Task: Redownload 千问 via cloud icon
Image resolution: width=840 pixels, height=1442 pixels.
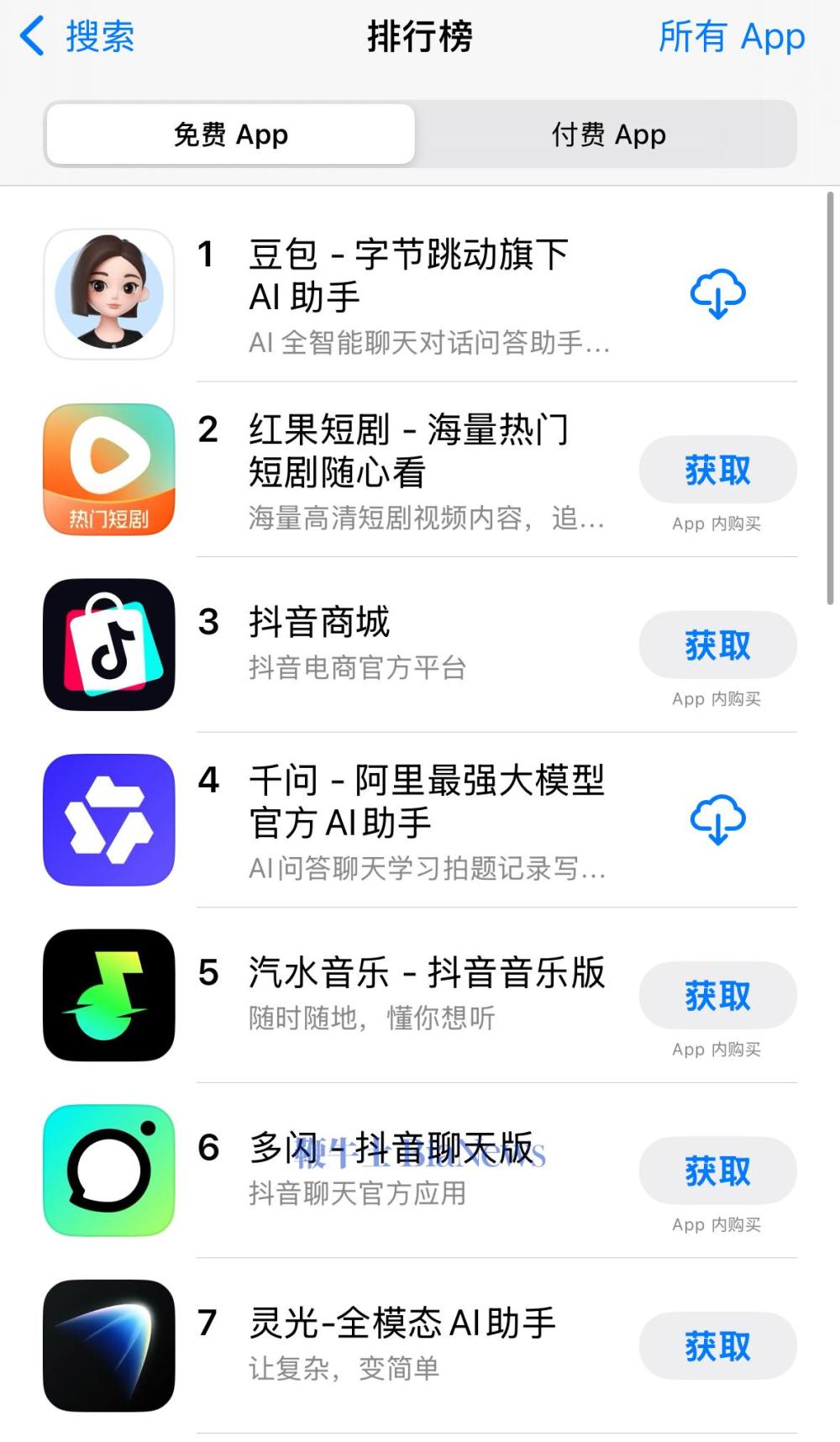Action: click(717, 820)
